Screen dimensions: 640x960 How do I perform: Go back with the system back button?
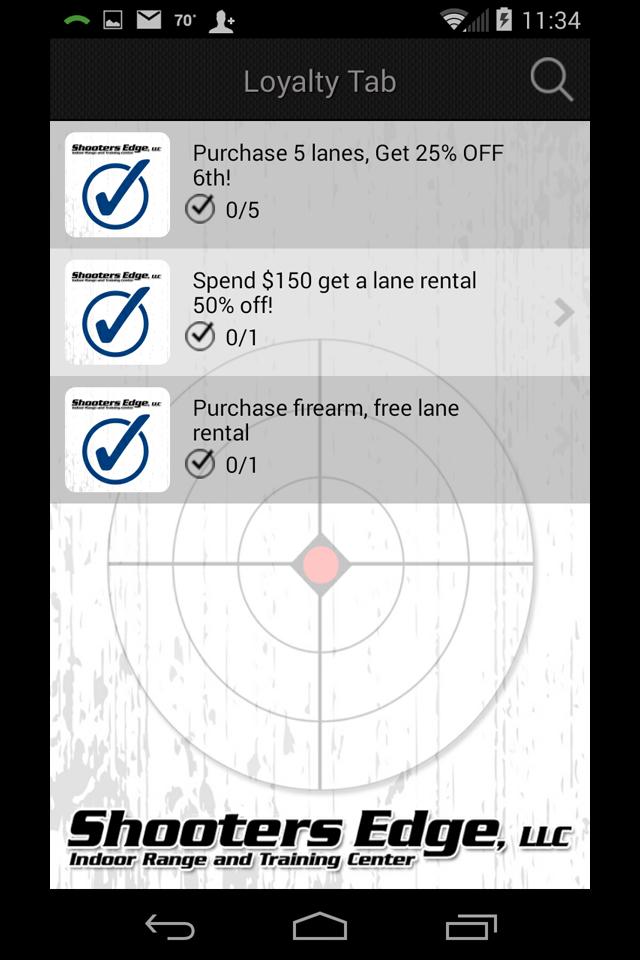pyautogui.click(x=170, y=927)
